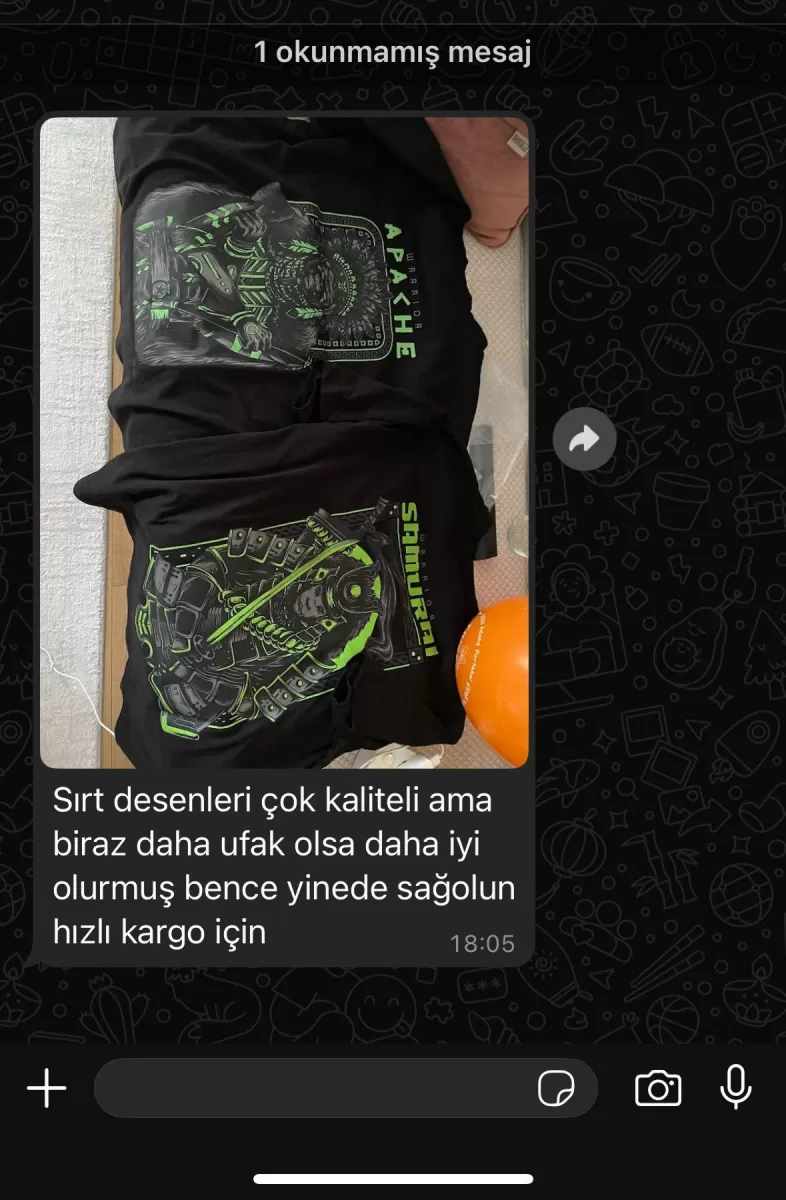Forward the photo with the arrow icon

pos(584,439)
